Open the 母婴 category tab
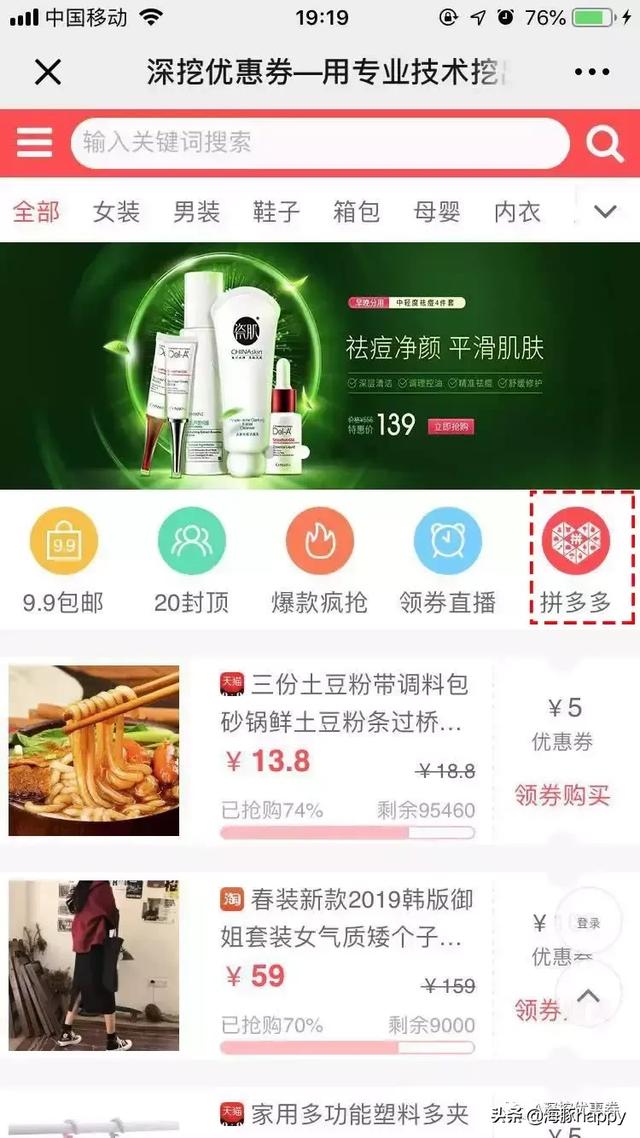 coord(436,212)
